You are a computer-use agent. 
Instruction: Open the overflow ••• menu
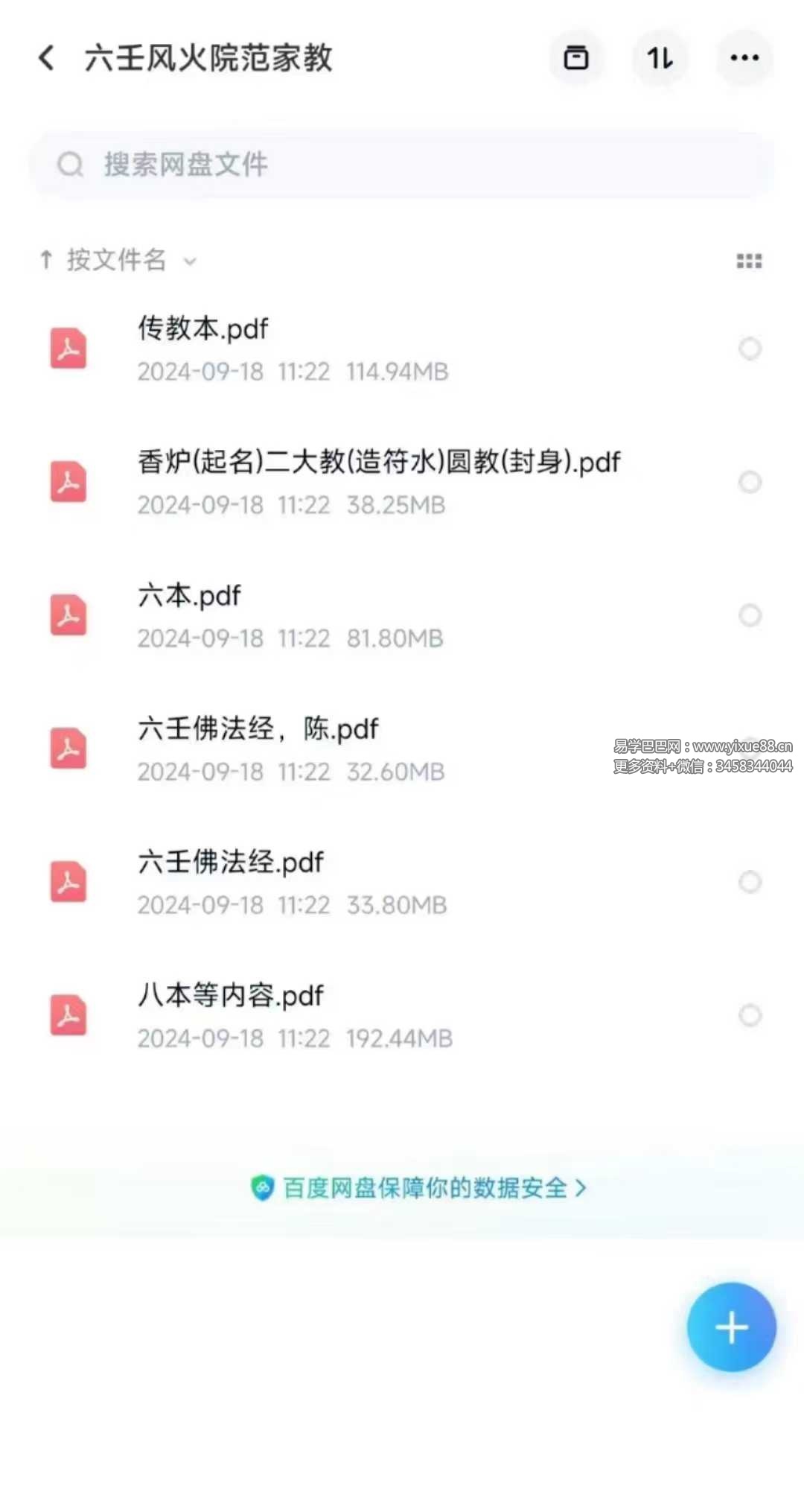tap(744, 58)
